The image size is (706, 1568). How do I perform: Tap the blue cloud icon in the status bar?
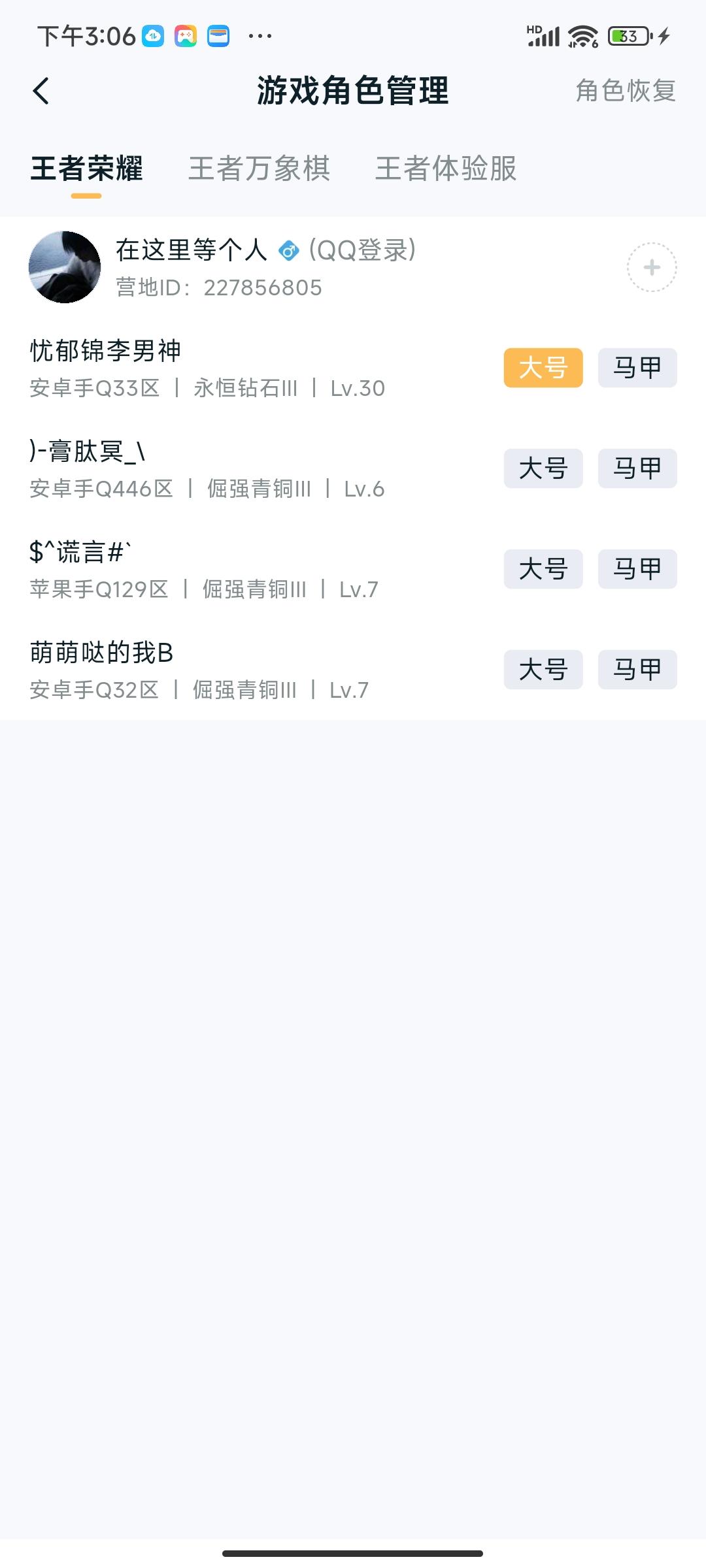point(151,36)
